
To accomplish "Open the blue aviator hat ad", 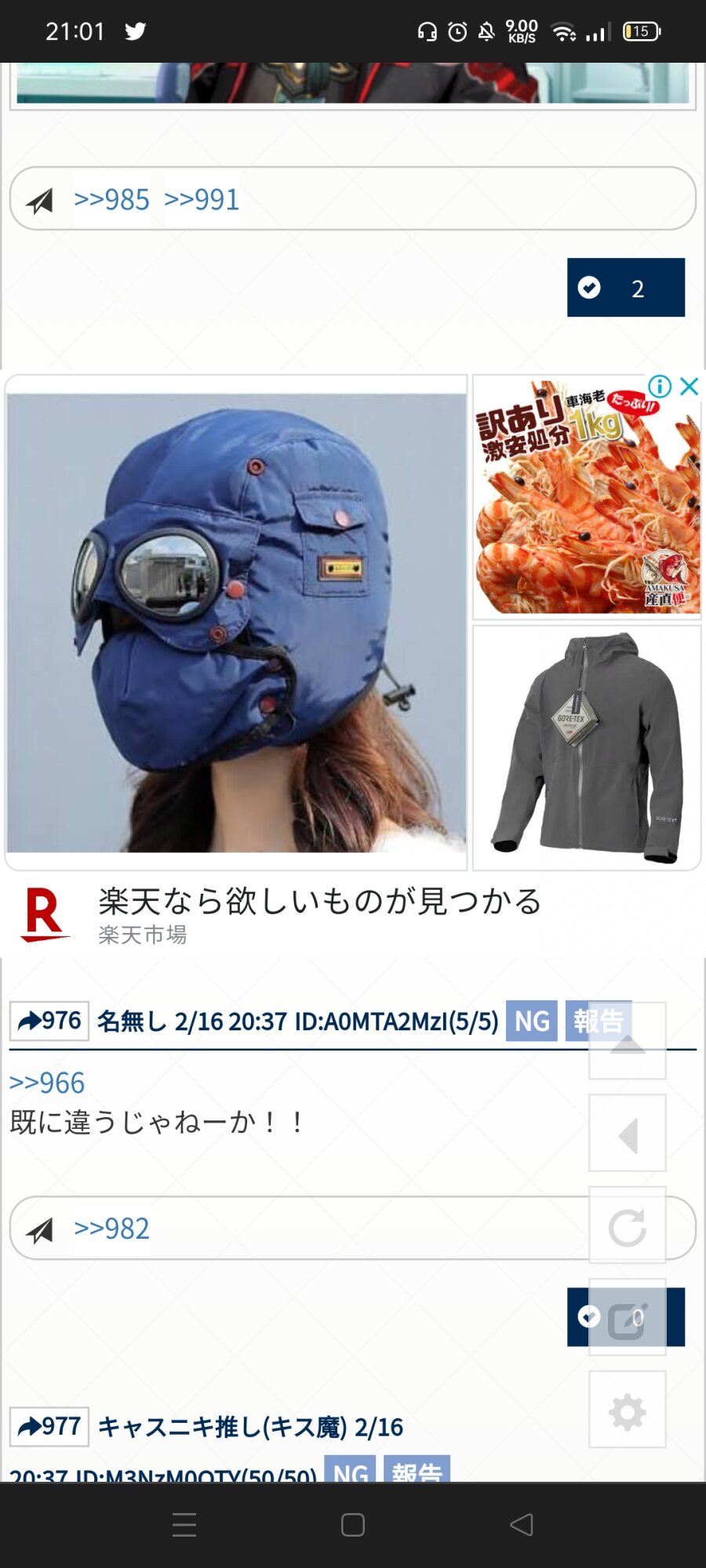I will click(236, 622).
